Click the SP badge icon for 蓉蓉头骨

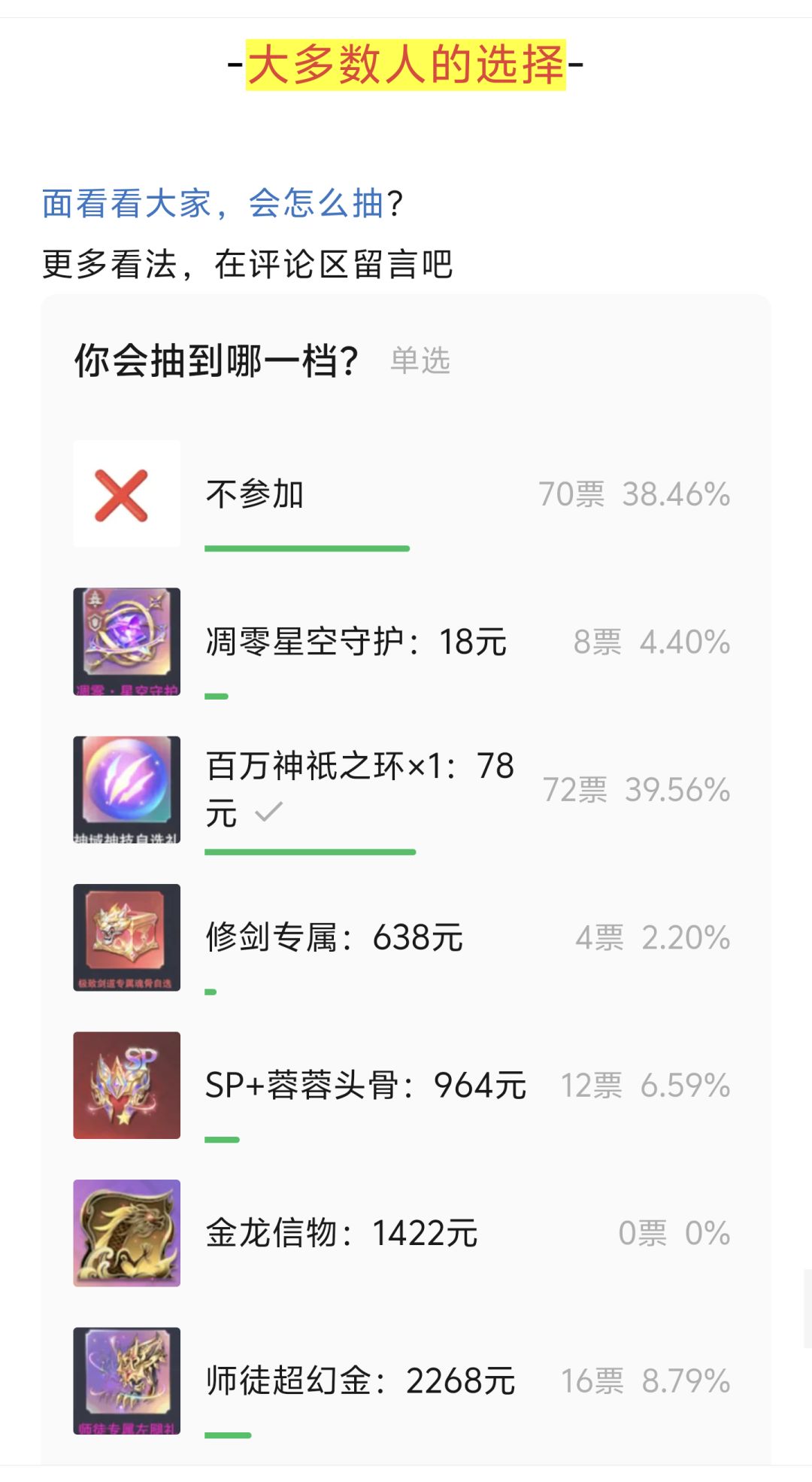tap(126, 1083)
